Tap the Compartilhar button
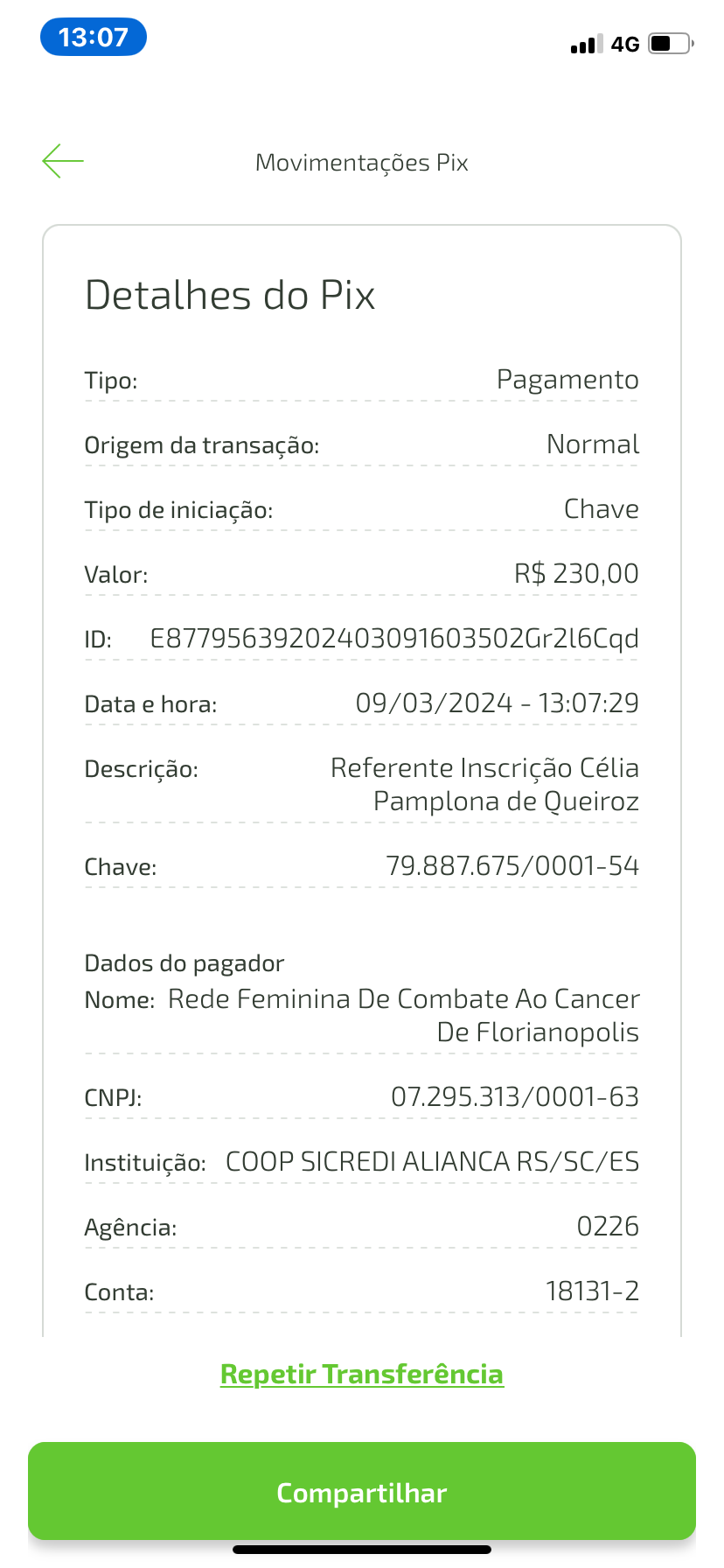The width and height of the screenshot is (724, 1568). pos(362,1492)
